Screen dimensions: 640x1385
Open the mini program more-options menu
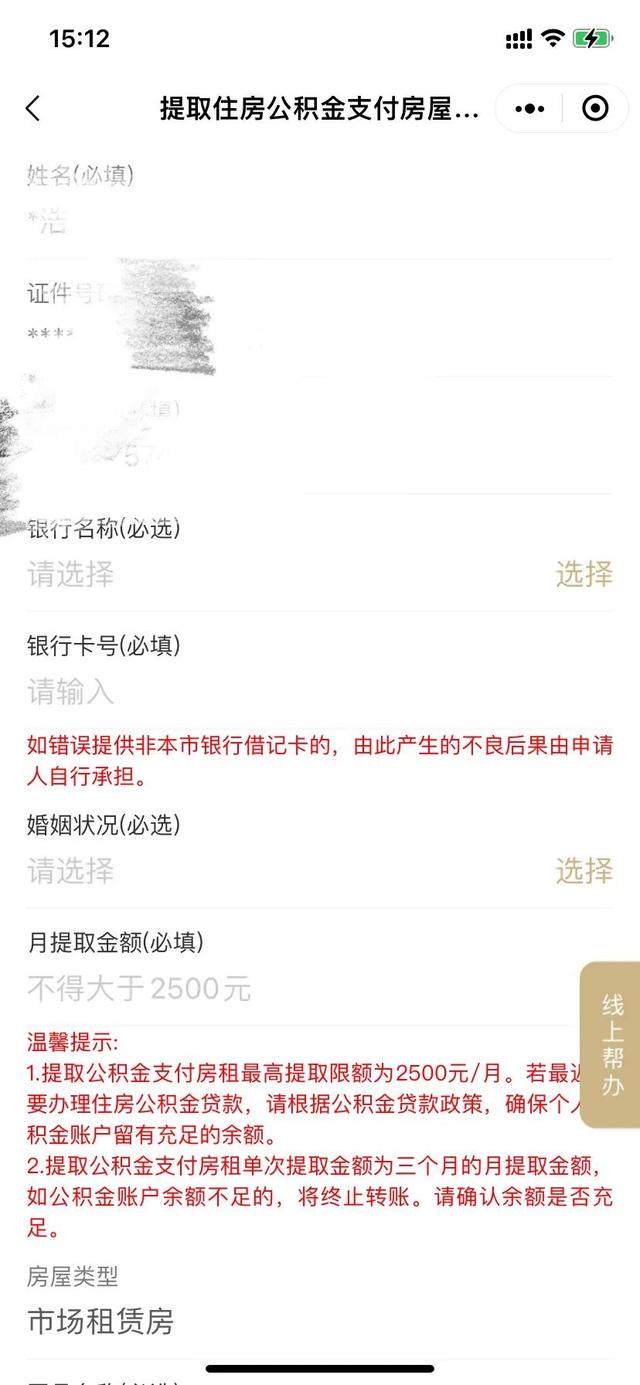tap(529, 108)
